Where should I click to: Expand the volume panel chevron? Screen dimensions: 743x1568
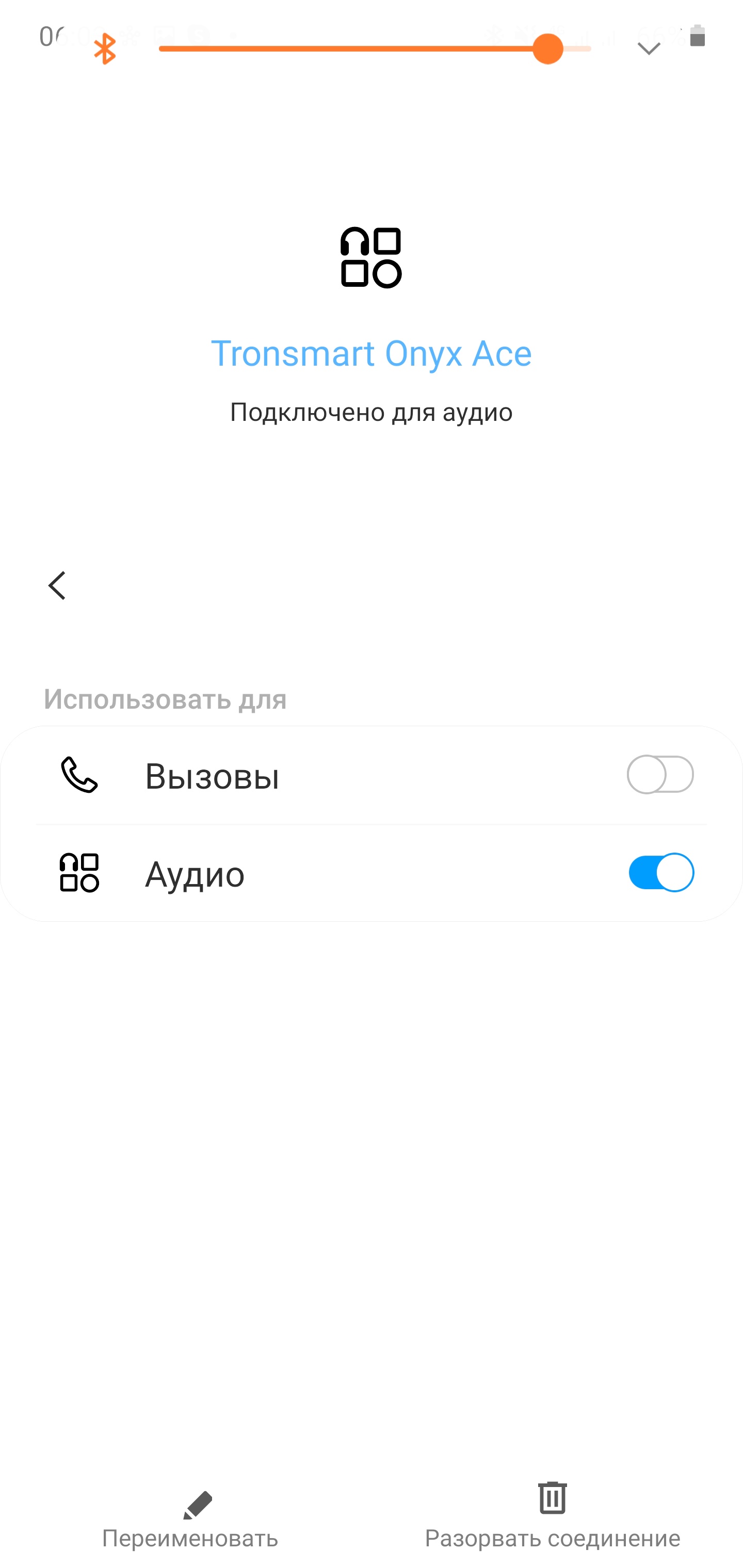(649, 48)
